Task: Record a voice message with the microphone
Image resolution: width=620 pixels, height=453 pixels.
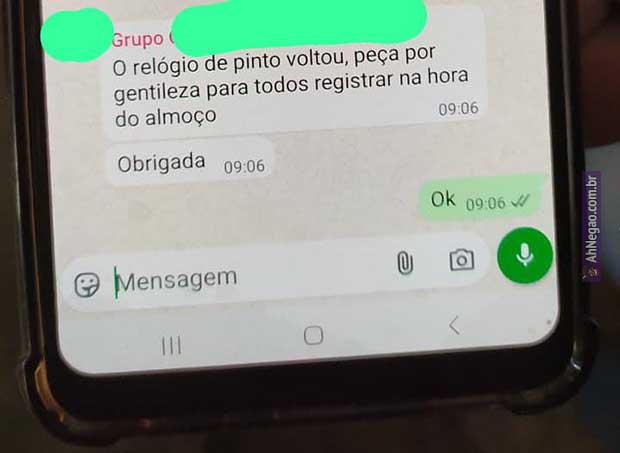Action: pos(523,256)
